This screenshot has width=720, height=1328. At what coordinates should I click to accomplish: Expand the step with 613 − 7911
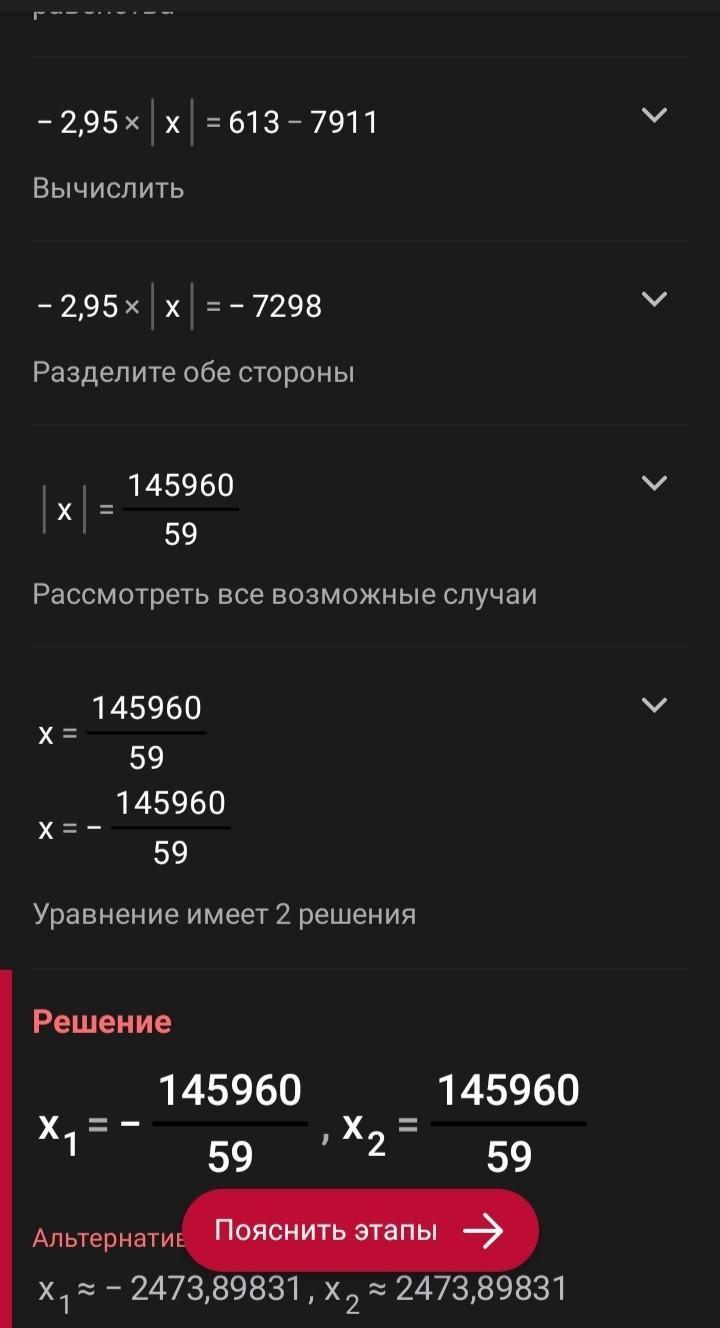coord(654,116)
